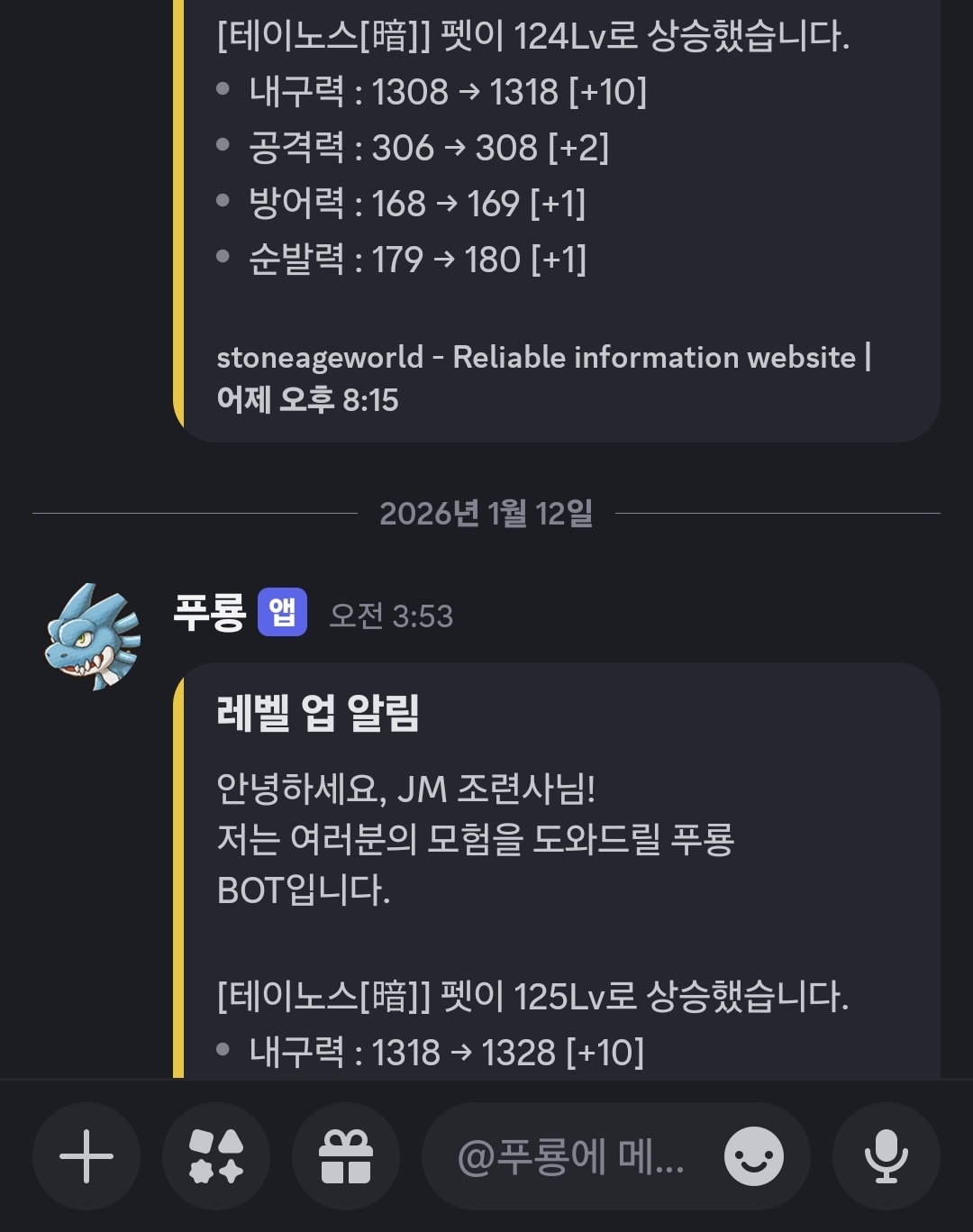Tap the microphone voice message button
This screenshot has height=1232, width=973.
point(886,1156)
